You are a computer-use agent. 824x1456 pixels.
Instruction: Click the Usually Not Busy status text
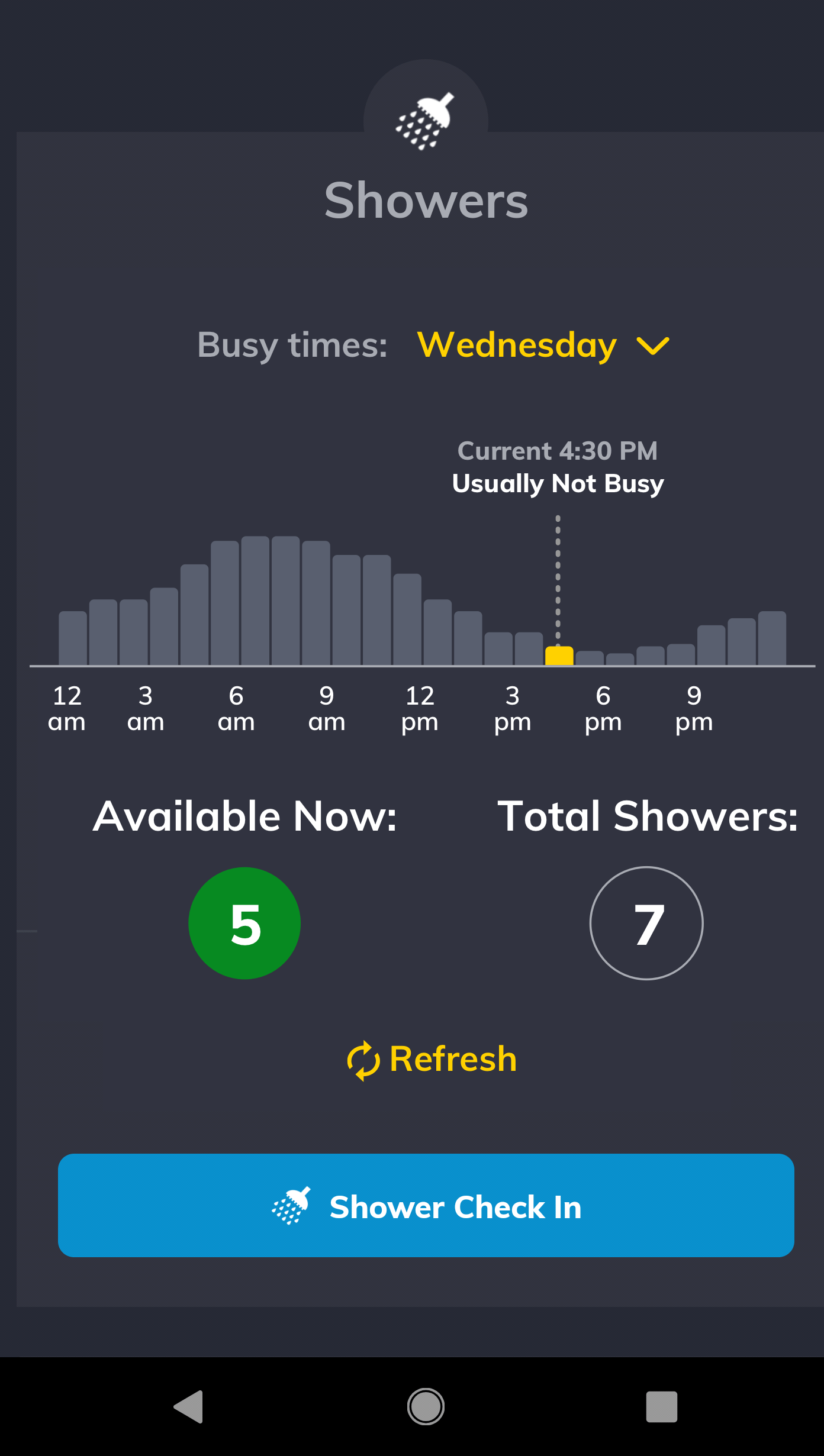click(558, 483)
